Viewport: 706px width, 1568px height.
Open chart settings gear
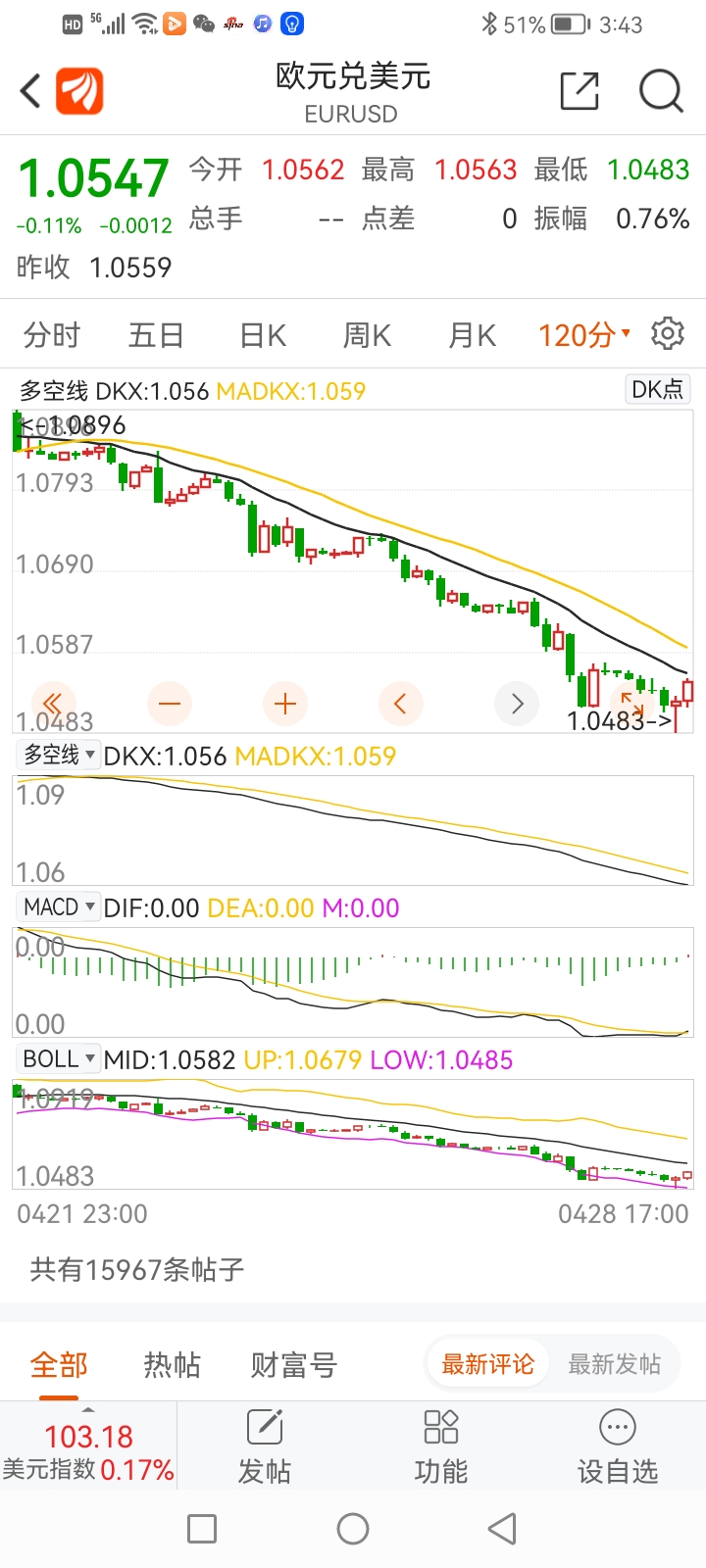pos(668,334)
